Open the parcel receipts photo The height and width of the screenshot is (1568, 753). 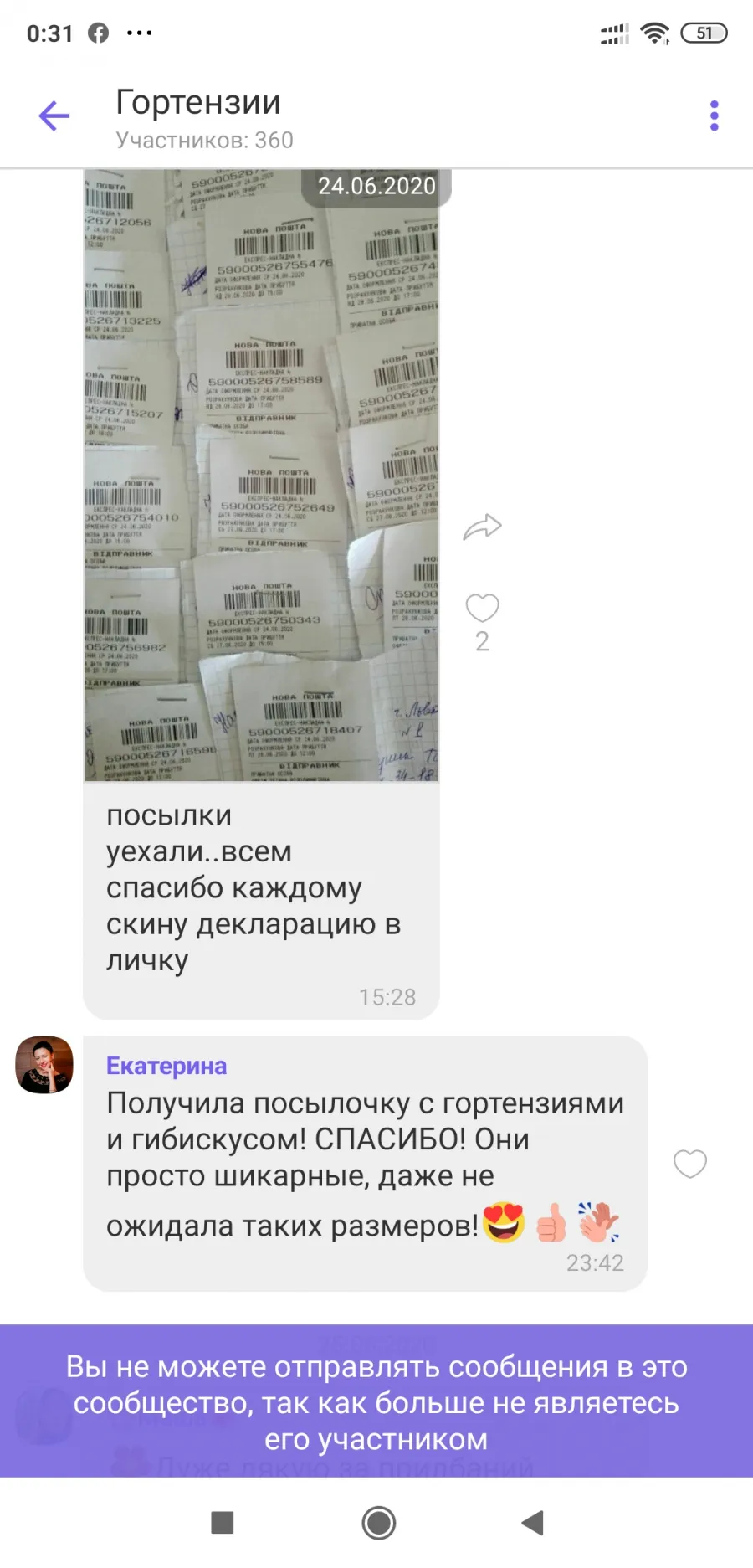pos(261,476)
